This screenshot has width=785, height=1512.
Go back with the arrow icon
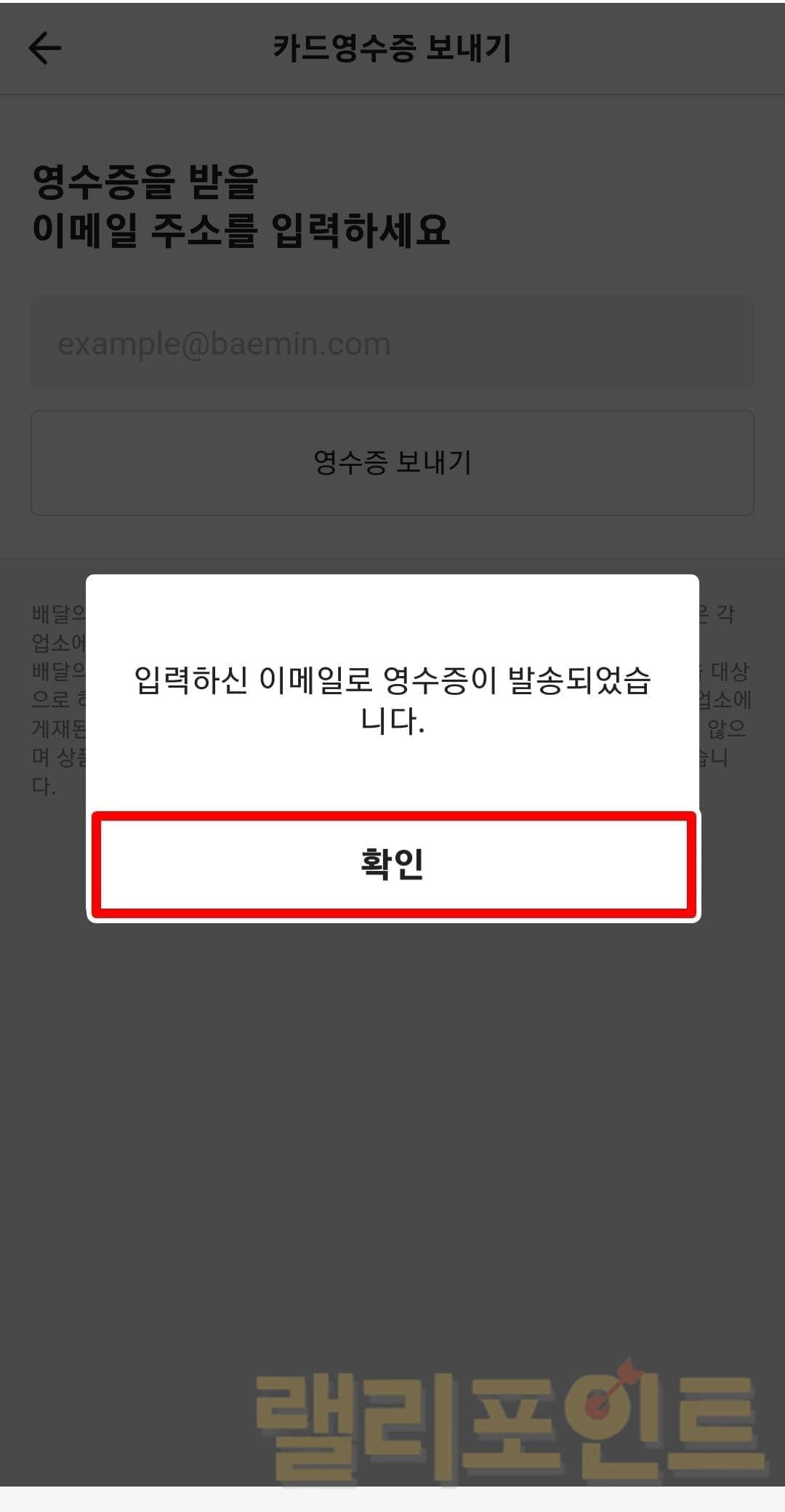coord(45,49)
